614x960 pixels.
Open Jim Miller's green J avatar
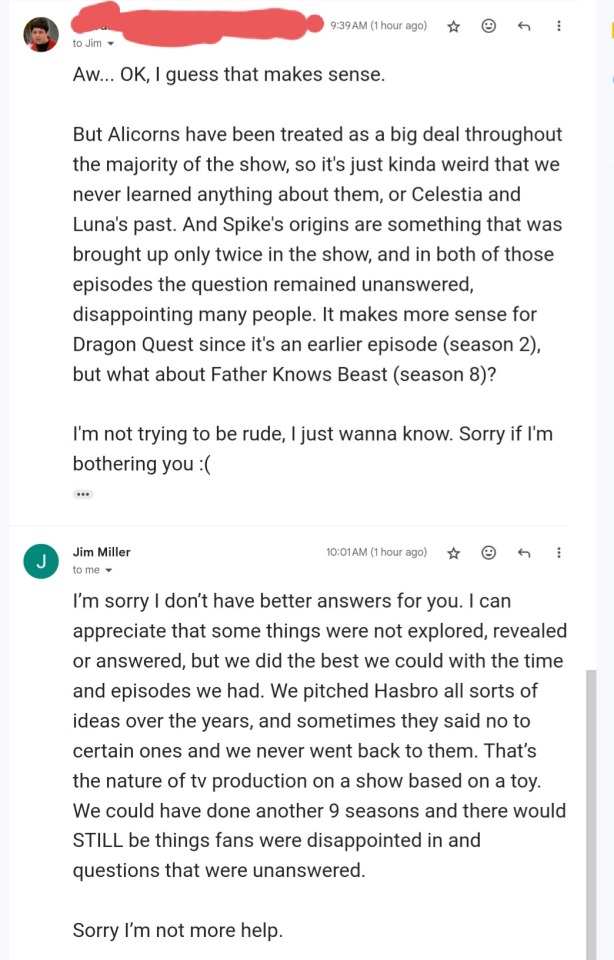[41, 561]
